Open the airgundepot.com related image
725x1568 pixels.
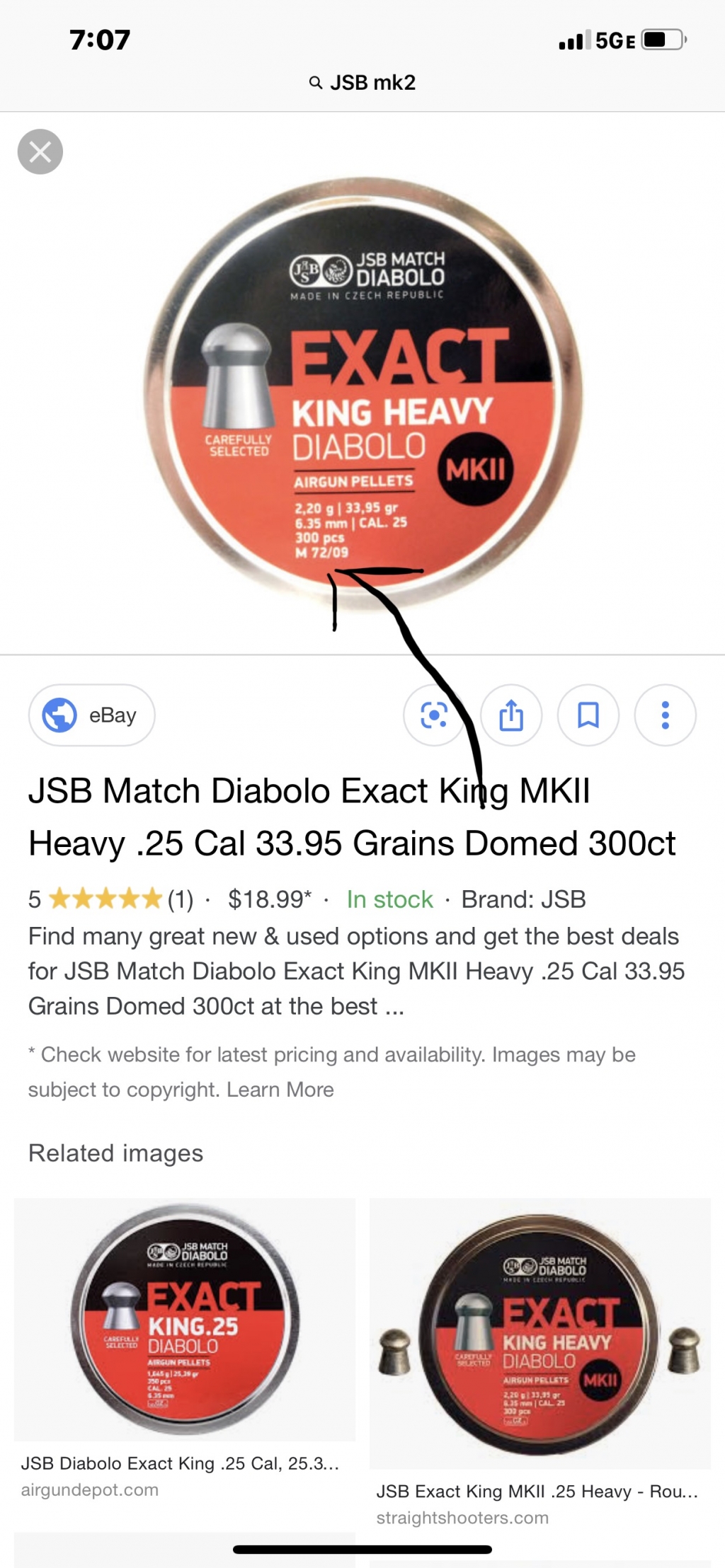coord(185,1320)
